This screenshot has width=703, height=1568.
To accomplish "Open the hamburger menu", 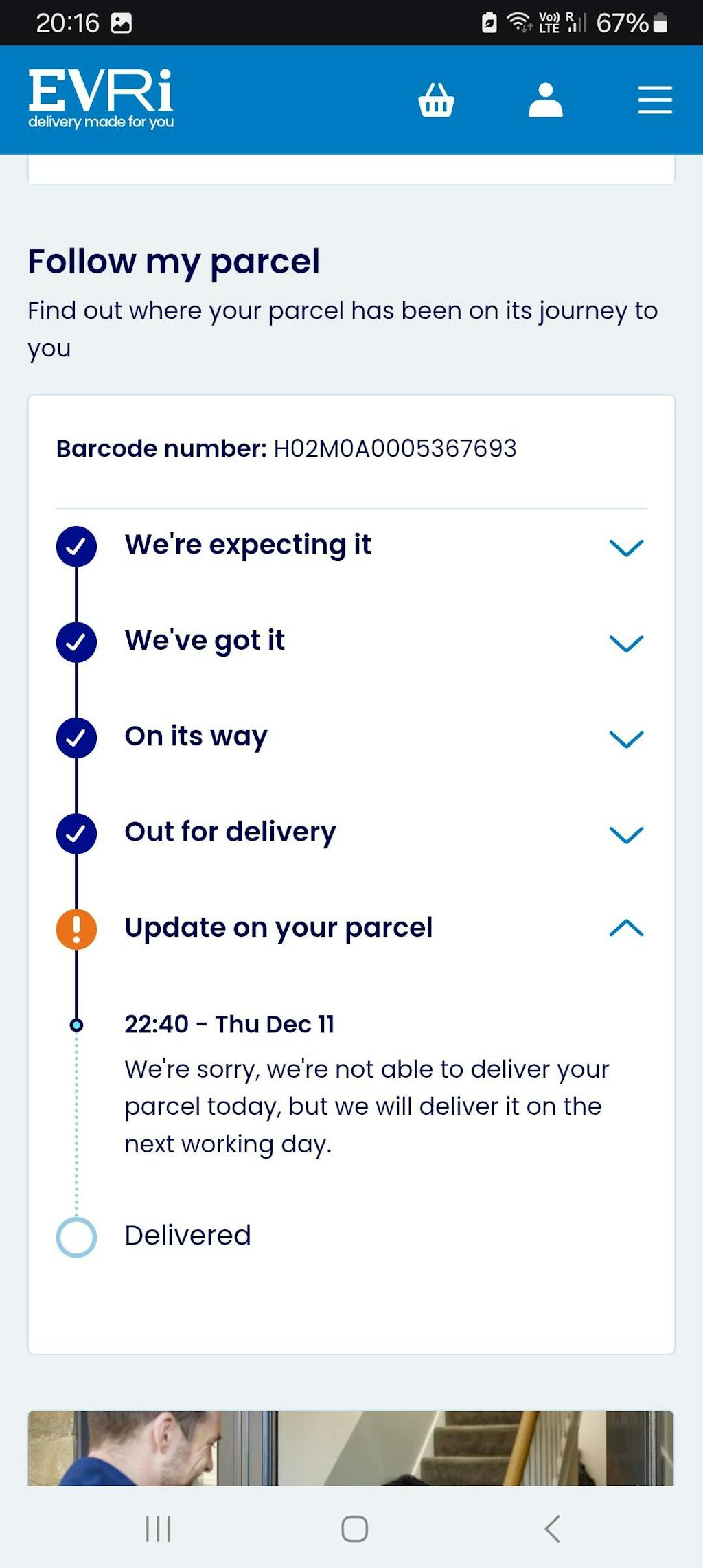I will tap(654, 100).
